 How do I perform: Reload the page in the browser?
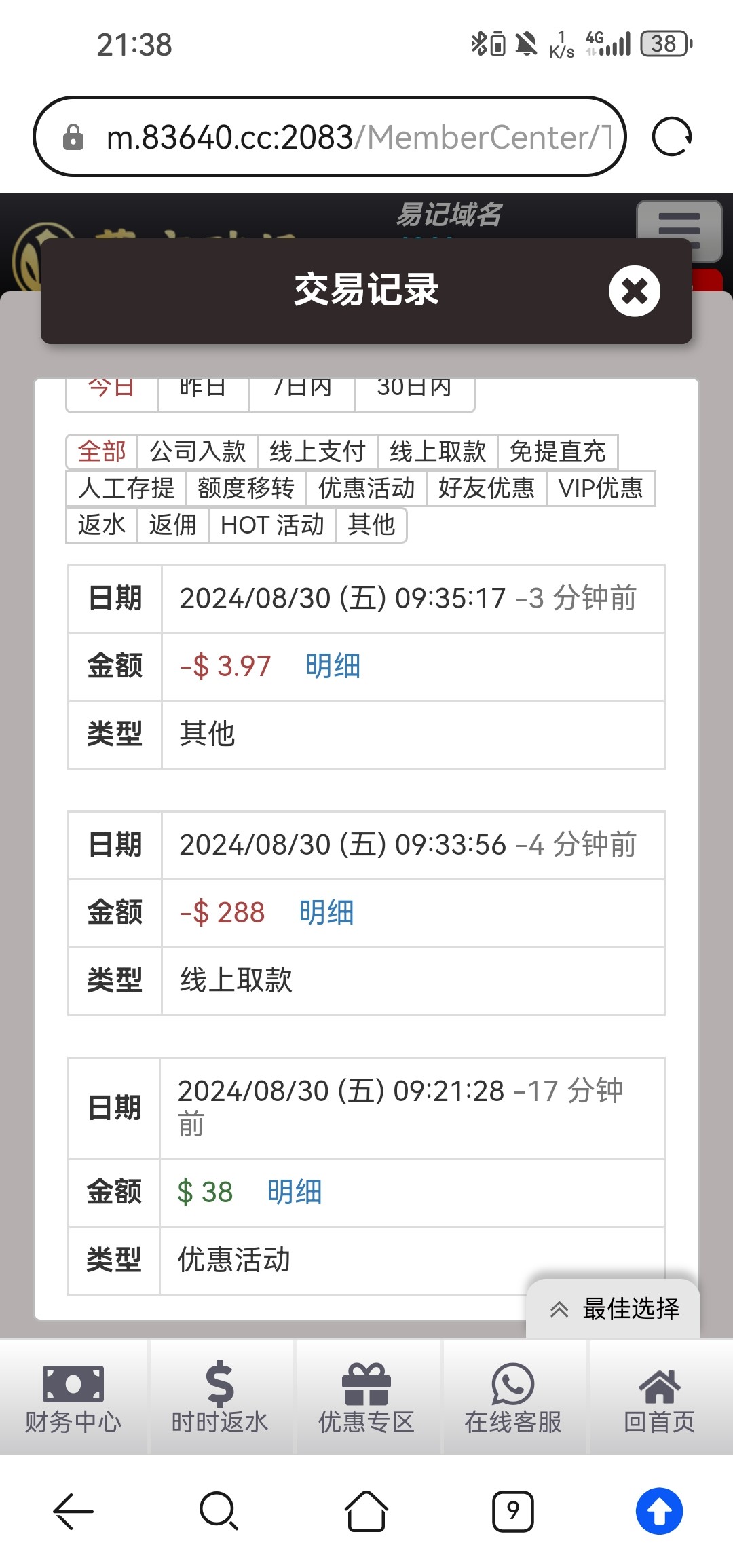click(671, 137)
